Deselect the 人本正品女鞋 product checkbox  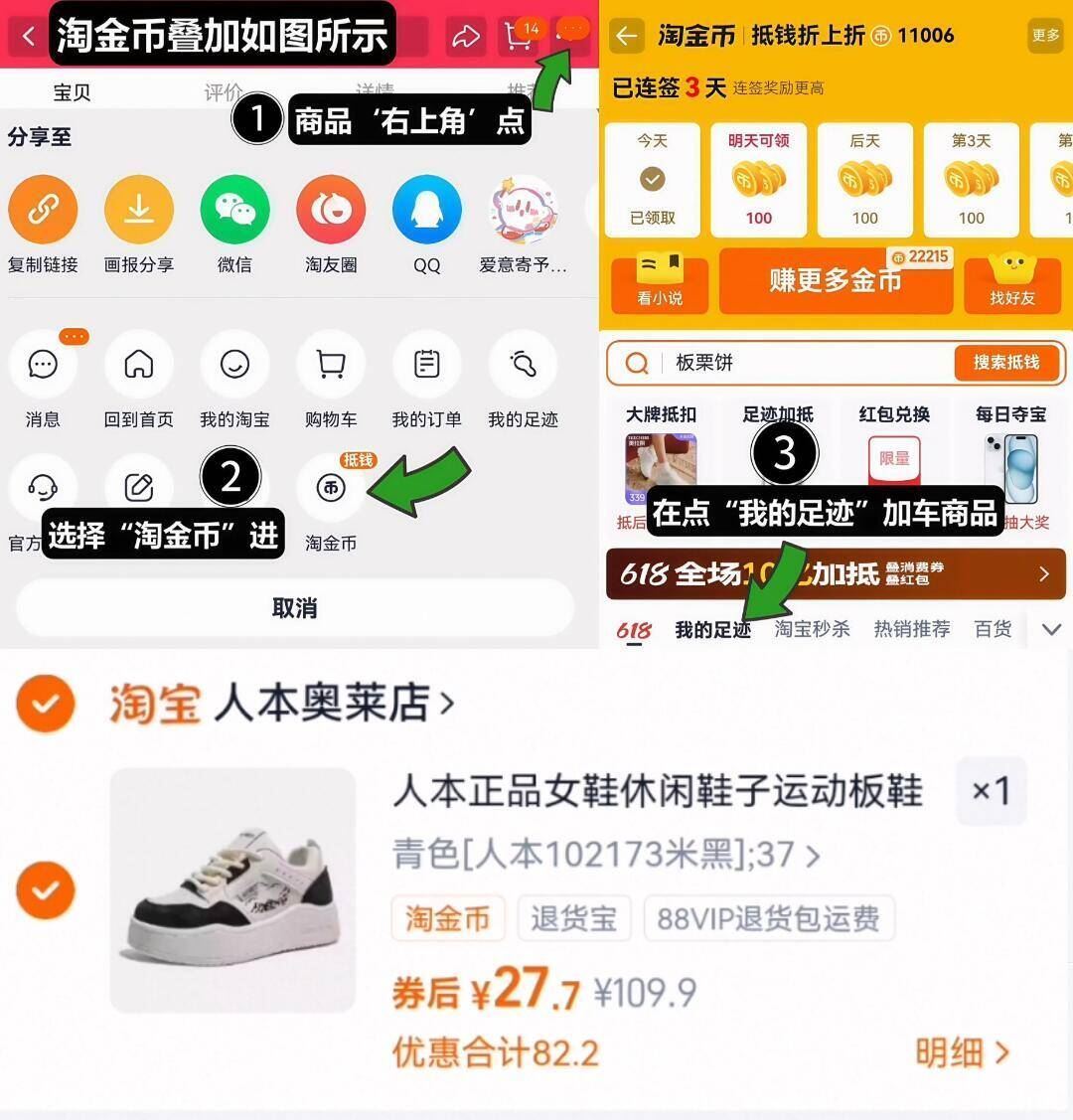[45, 891]
